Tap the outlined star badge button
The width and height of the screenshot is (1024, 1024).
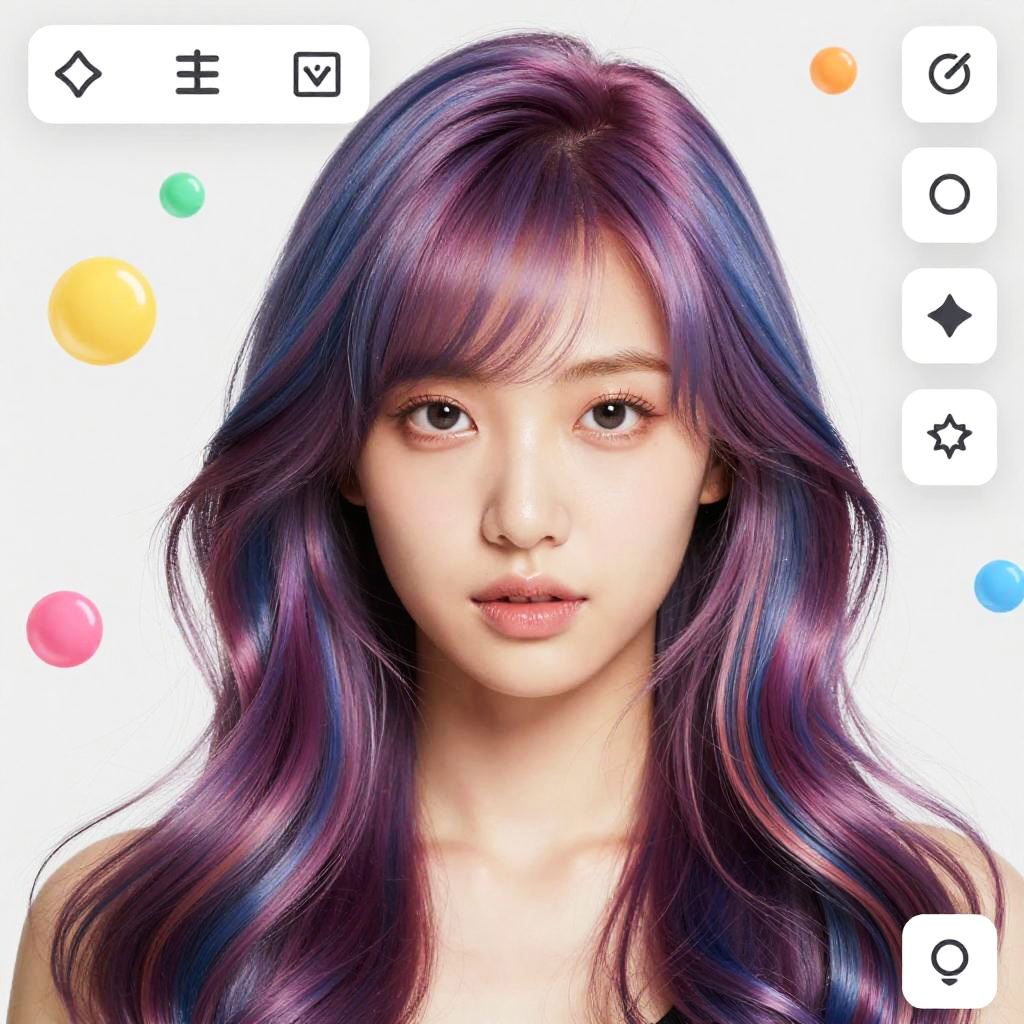(949, 437)
